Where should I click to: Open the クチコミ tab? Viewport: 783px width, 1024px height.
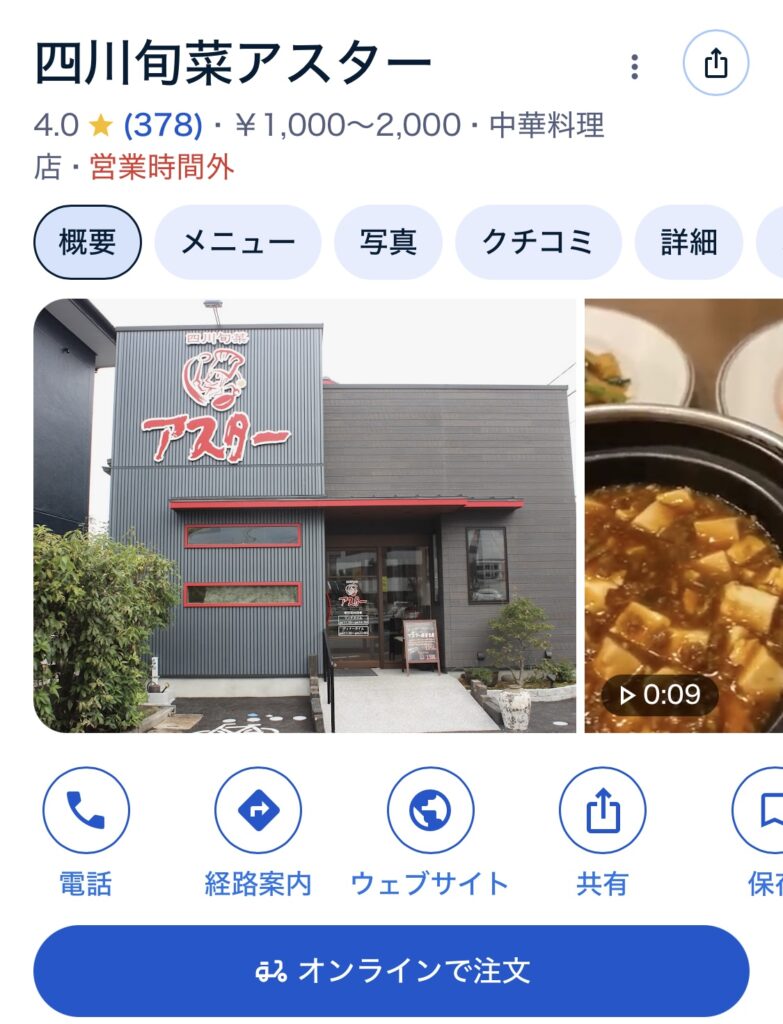point(538,242)
